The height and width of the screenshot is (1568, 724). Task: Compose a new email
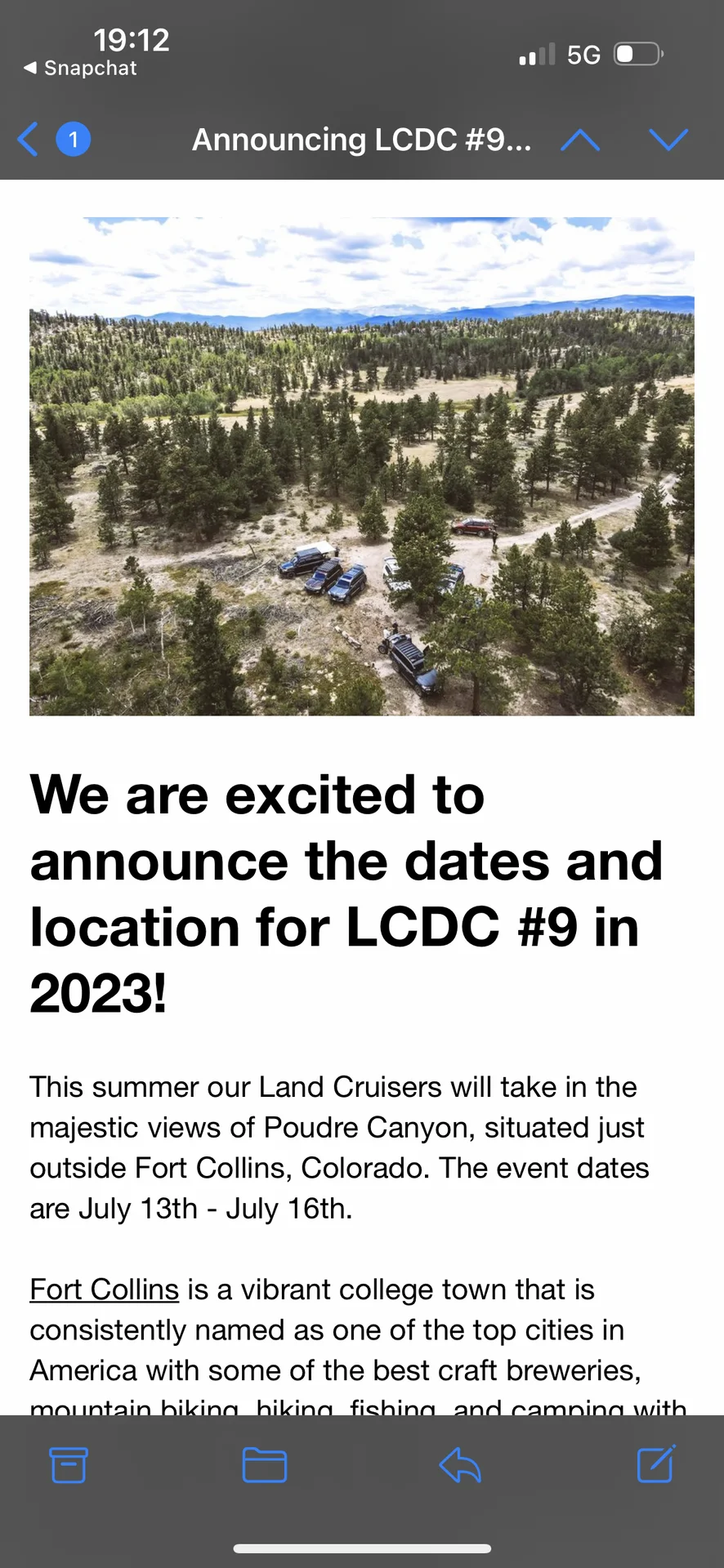[x=655, y=1464]
